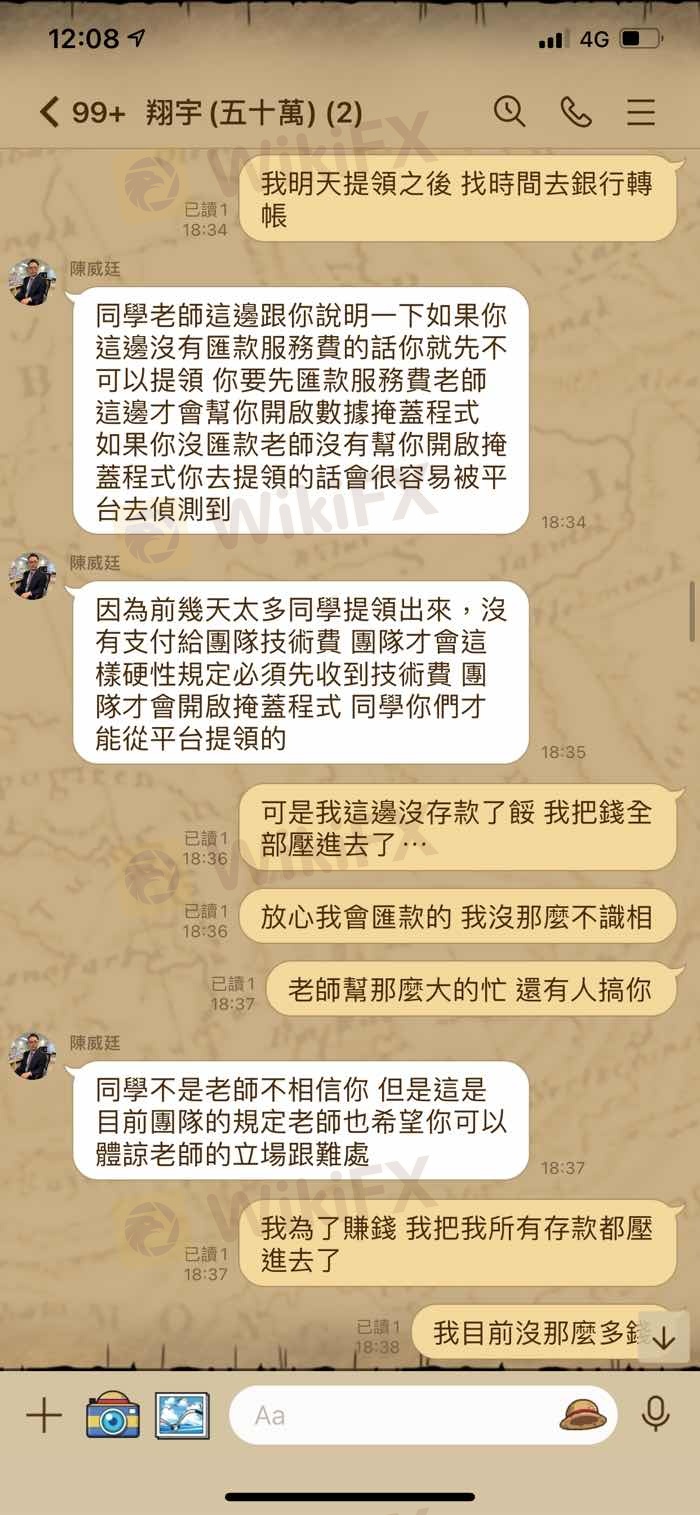Open 陳威廷's profile picture
The width and height of the screenshot is (700, 1515).
32,282
